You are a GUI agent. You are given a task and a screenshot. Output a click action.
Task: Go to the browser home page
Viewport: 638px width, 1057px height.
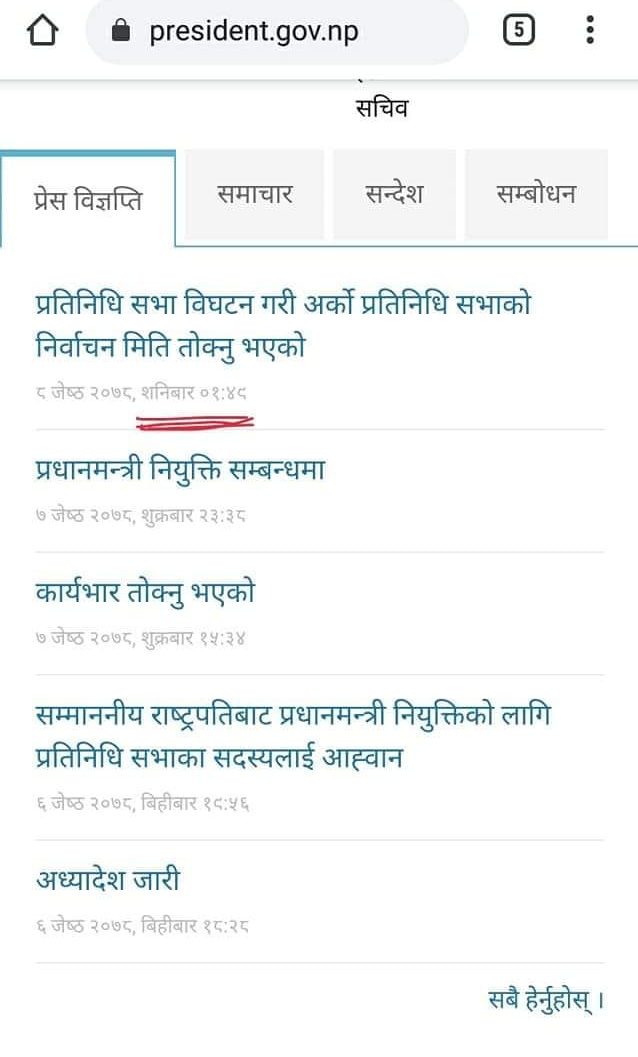(x=41, y=32)
